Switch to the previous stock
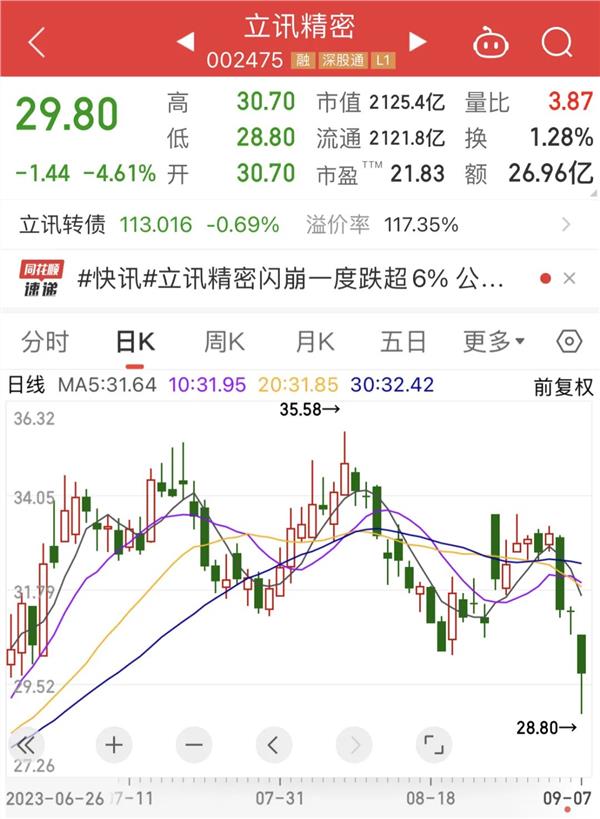Screen dimensions: 600x819 [x=185, y=42]
